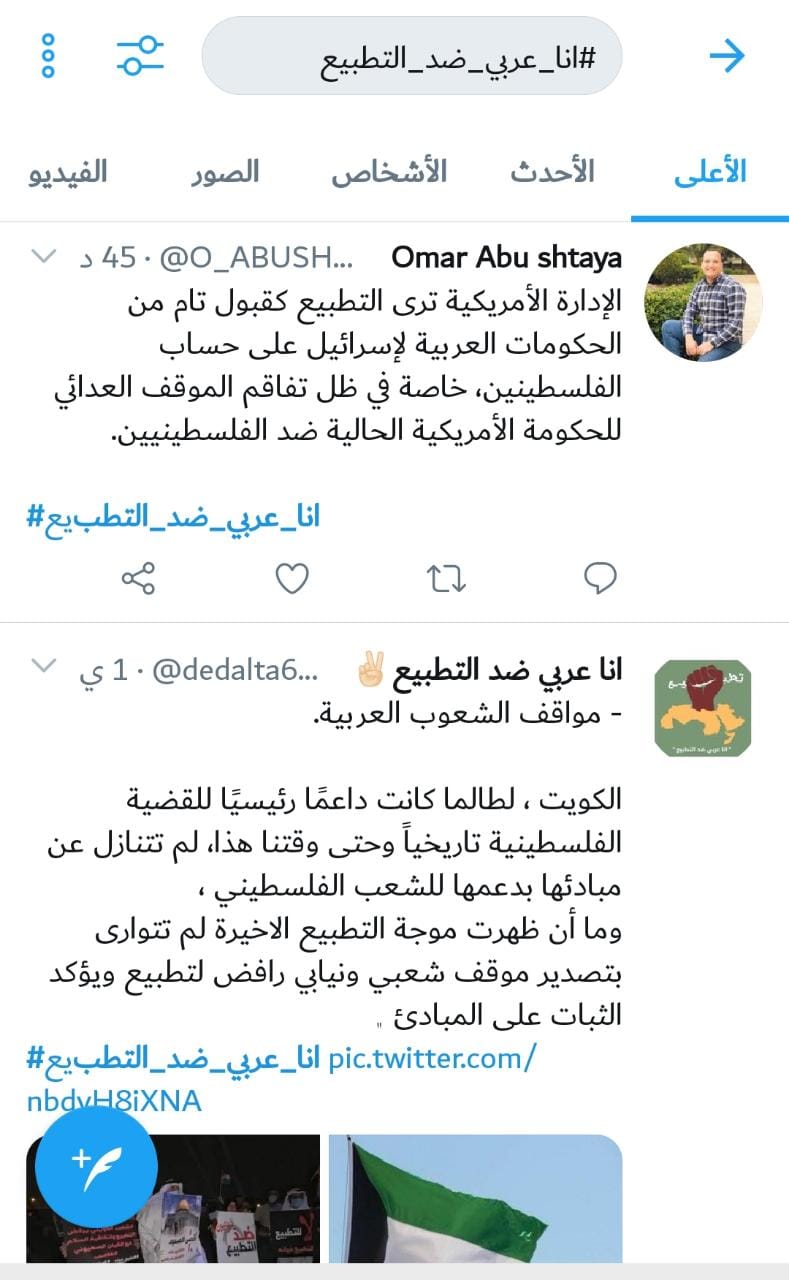Screen dimensions: 789x1280
Task: Expand the options chevron on Omar's tweet
Action: [43, 257]
